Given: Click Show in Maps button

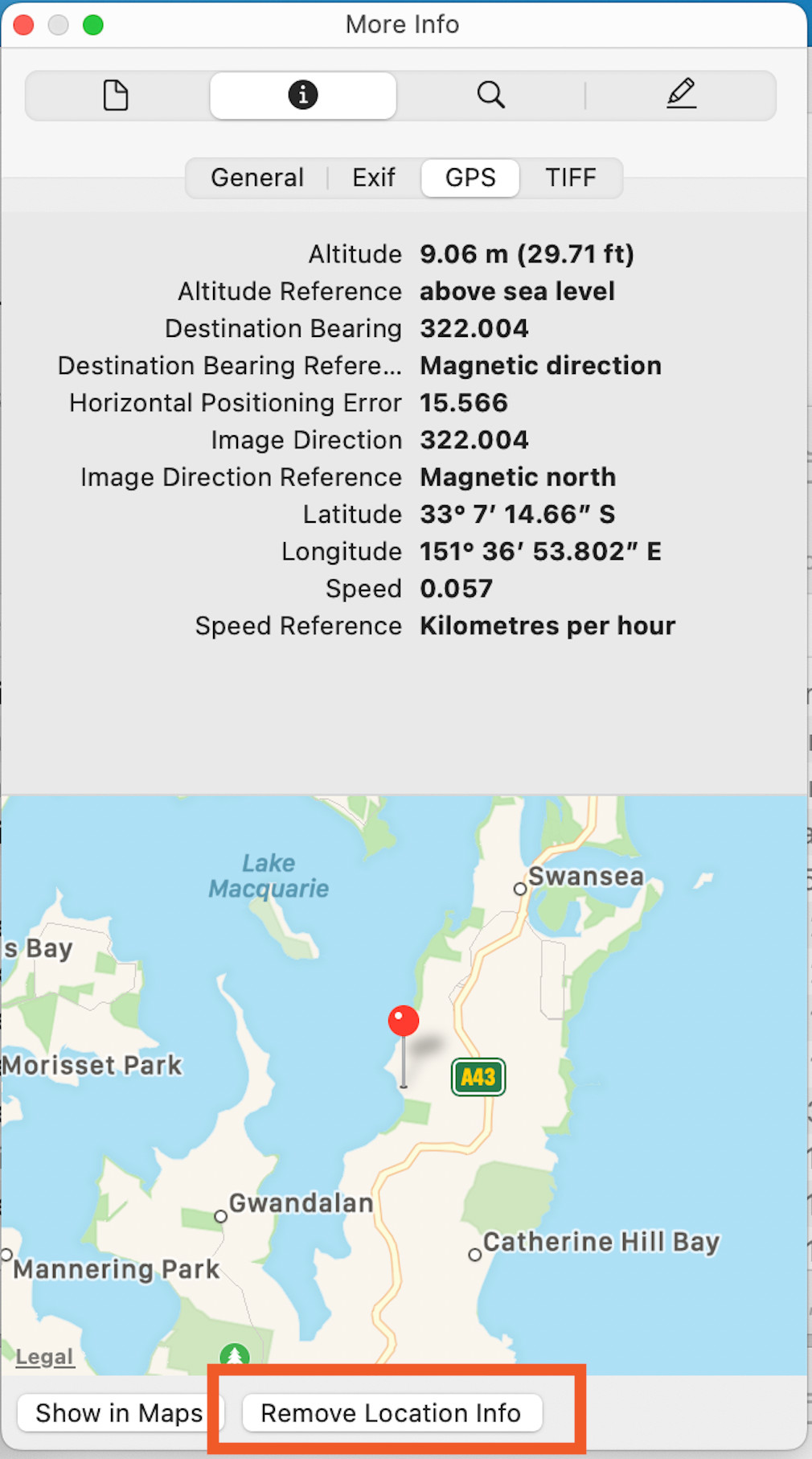Looking at the screenshot, I should [x=119, y=1413].
